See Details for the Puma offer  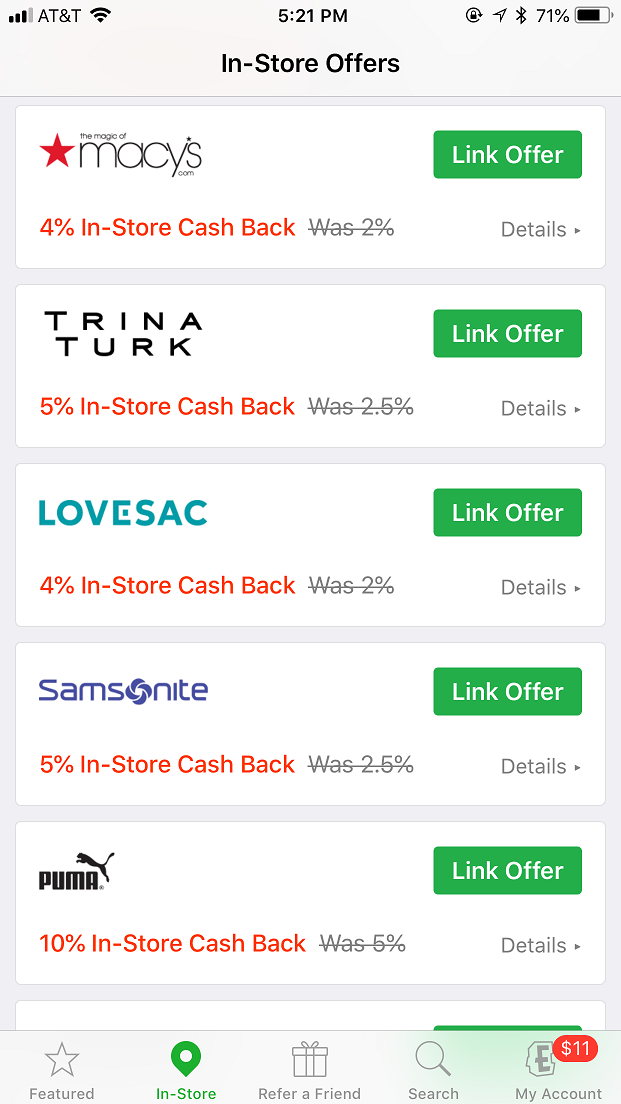540,945
